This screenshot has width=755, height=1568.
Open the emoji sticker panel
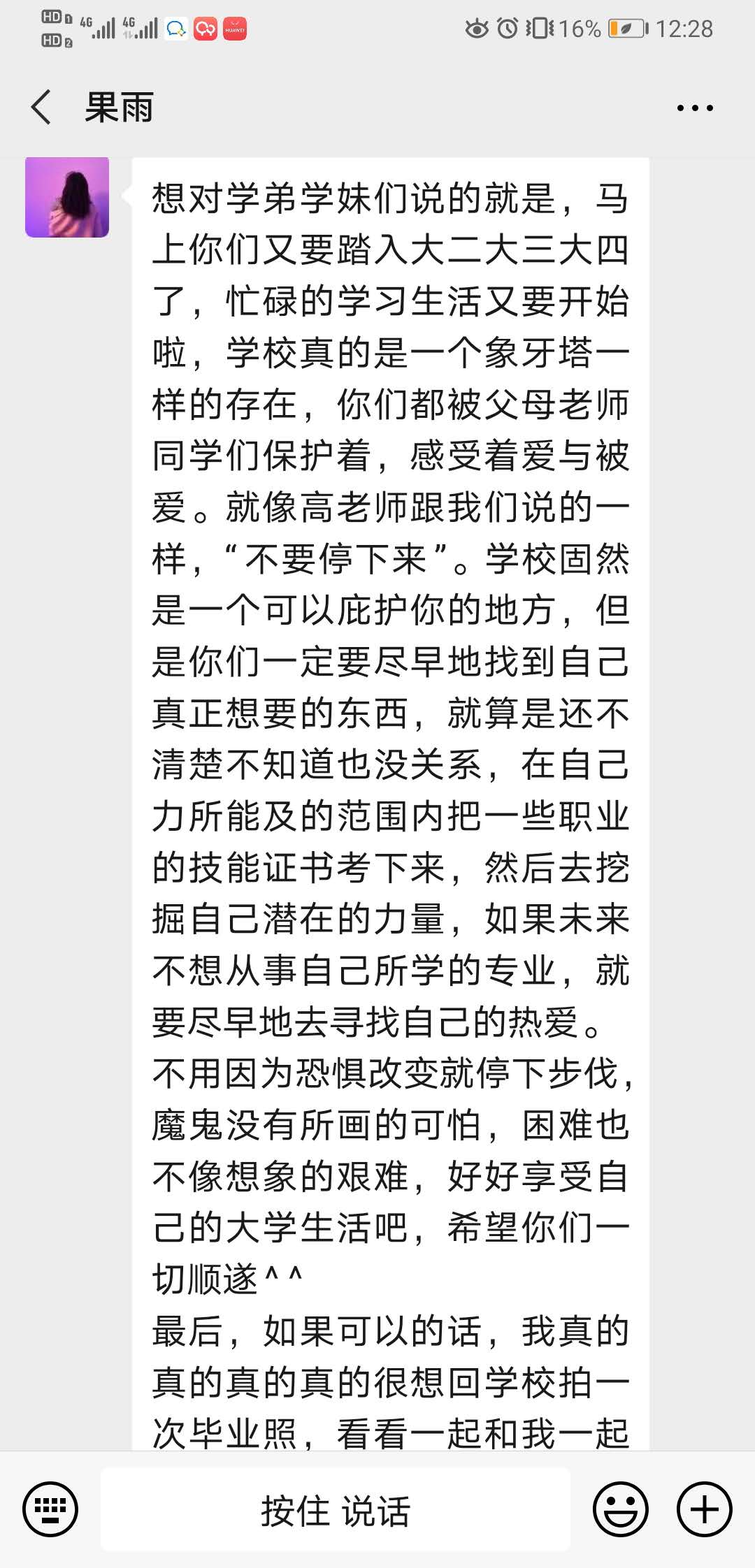(621, 1509)
